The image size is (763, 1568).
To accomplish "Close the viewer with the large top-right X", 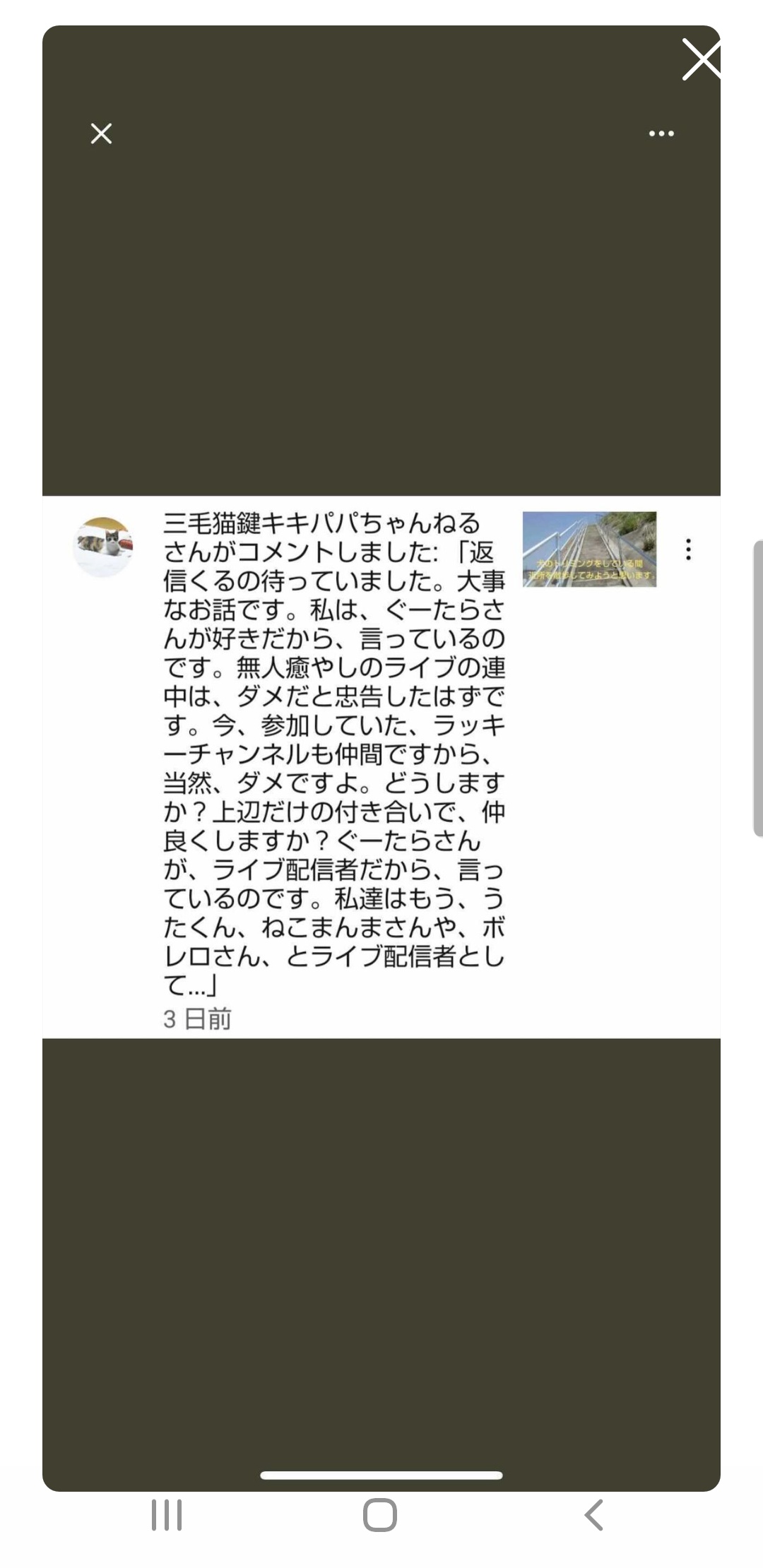I will (701, 59).
